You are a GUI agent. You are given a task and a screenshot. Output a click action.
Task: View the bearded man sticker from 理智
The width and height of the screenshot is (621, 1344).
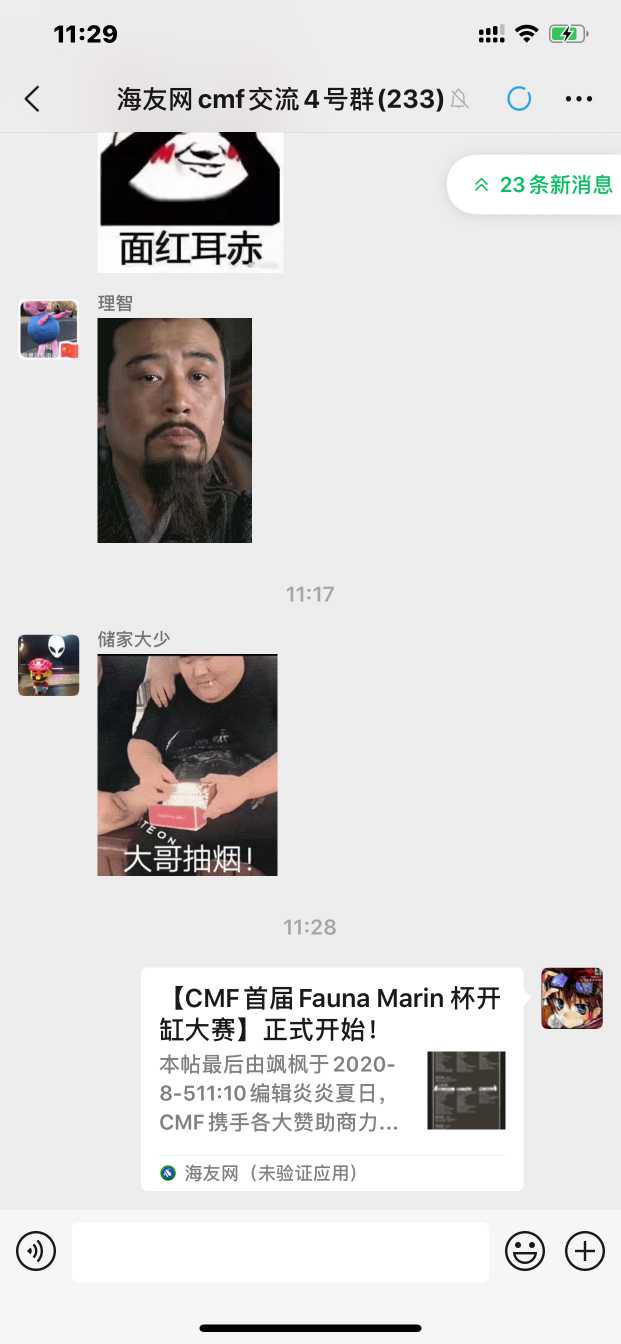click(x=174, y=430)
